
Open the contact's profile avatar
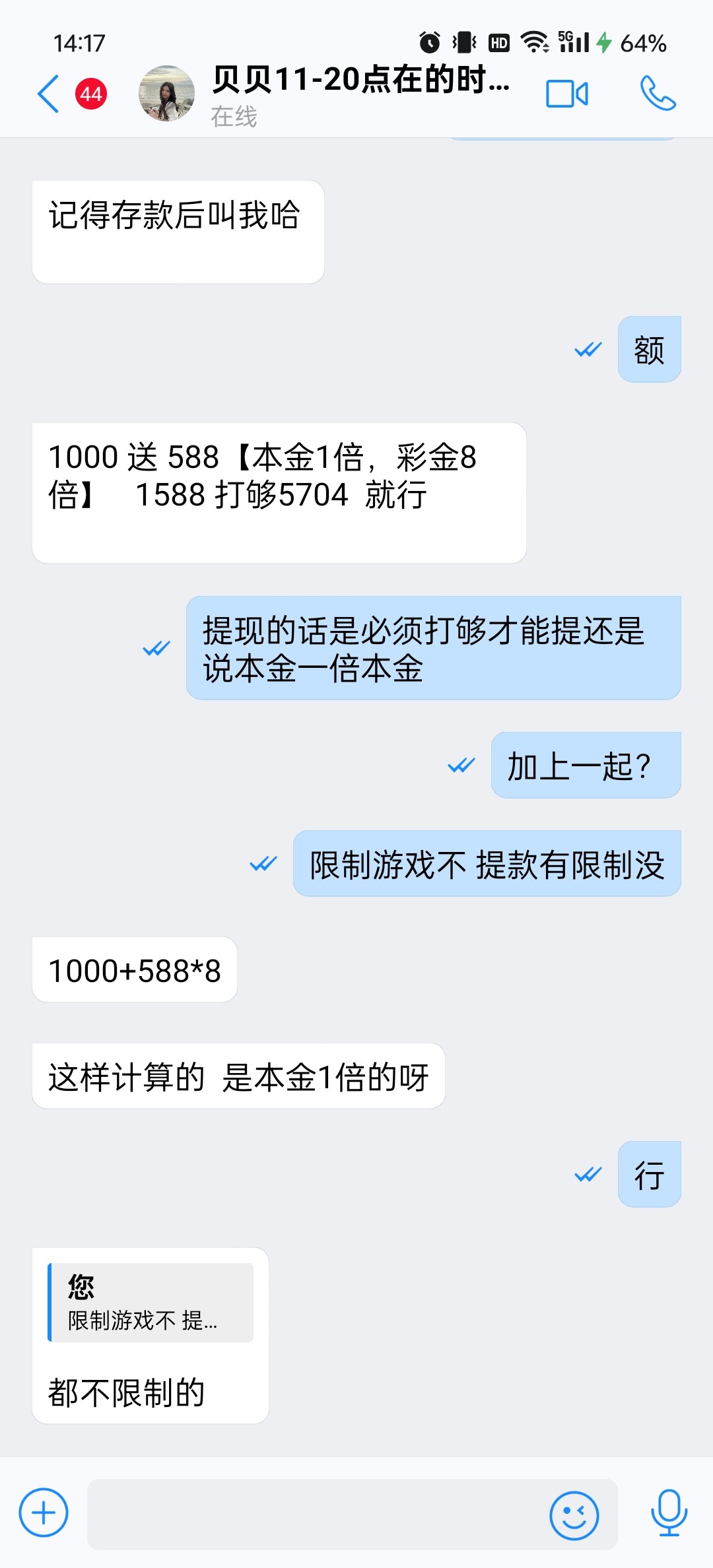166,94
